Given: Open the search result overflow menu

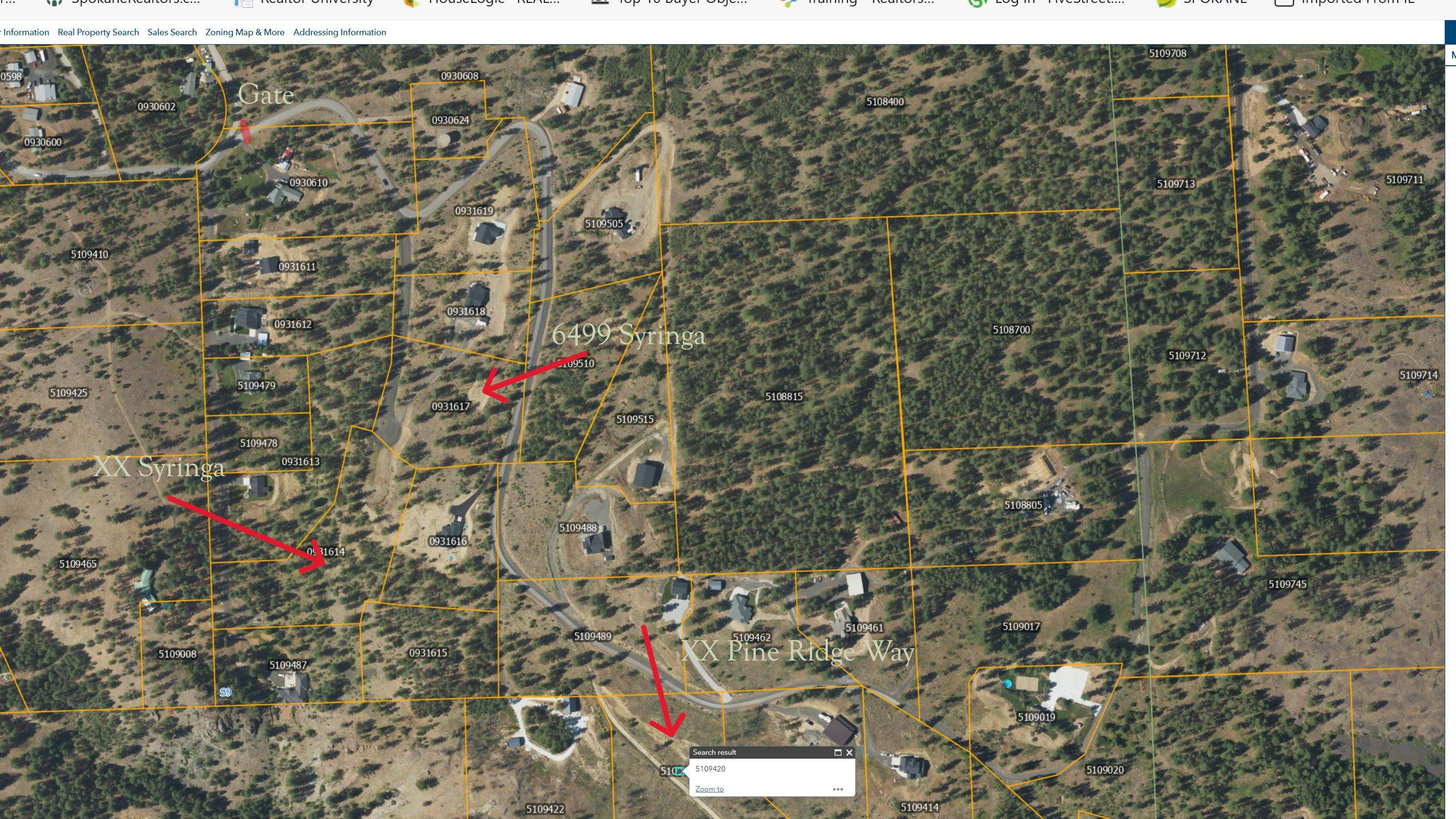Looking at the screenshot, I should pyautogui.click(x=838, y=789).
